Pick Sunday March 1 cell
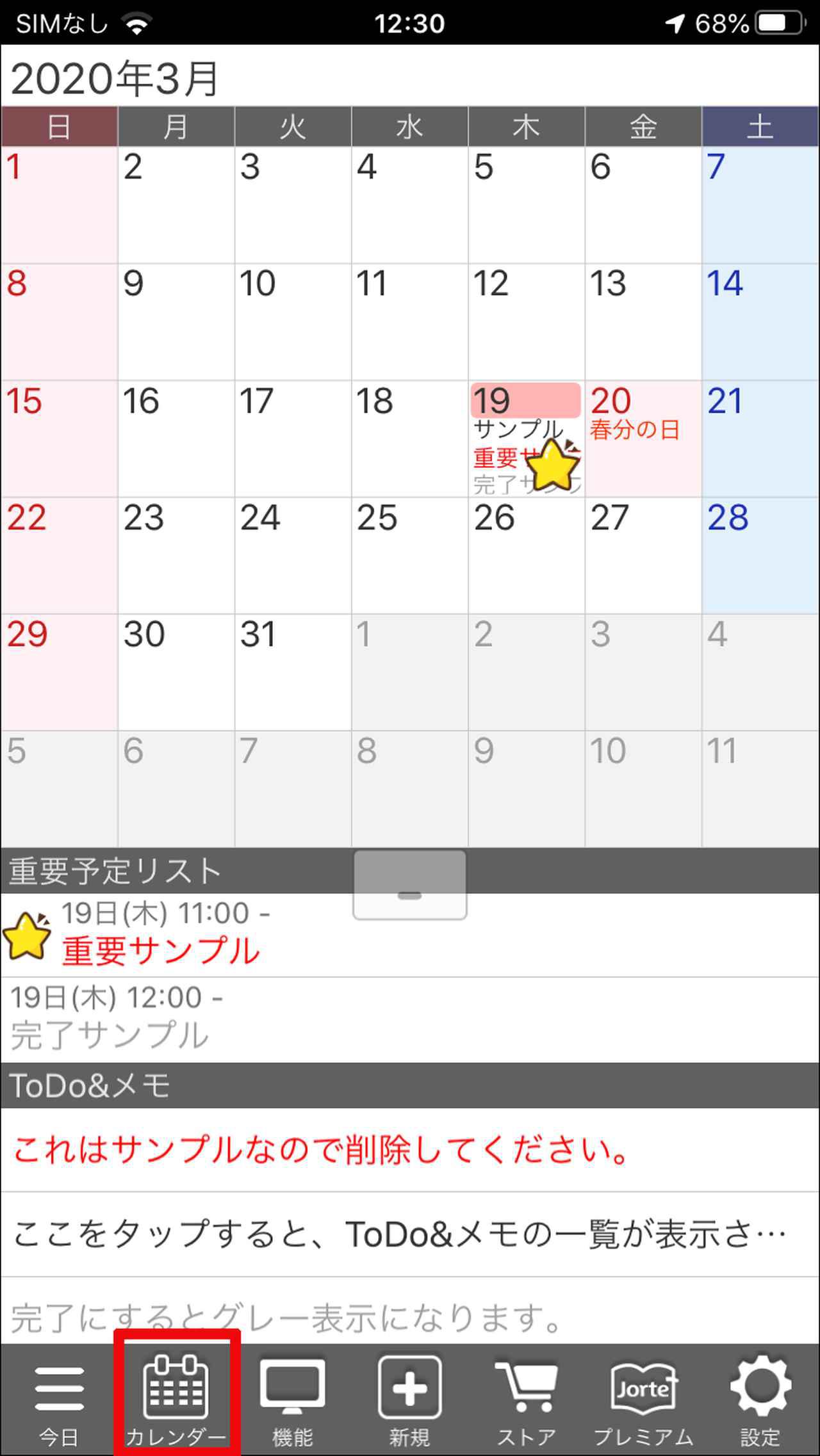This screenshot has width=820, height=1456. 59,205
